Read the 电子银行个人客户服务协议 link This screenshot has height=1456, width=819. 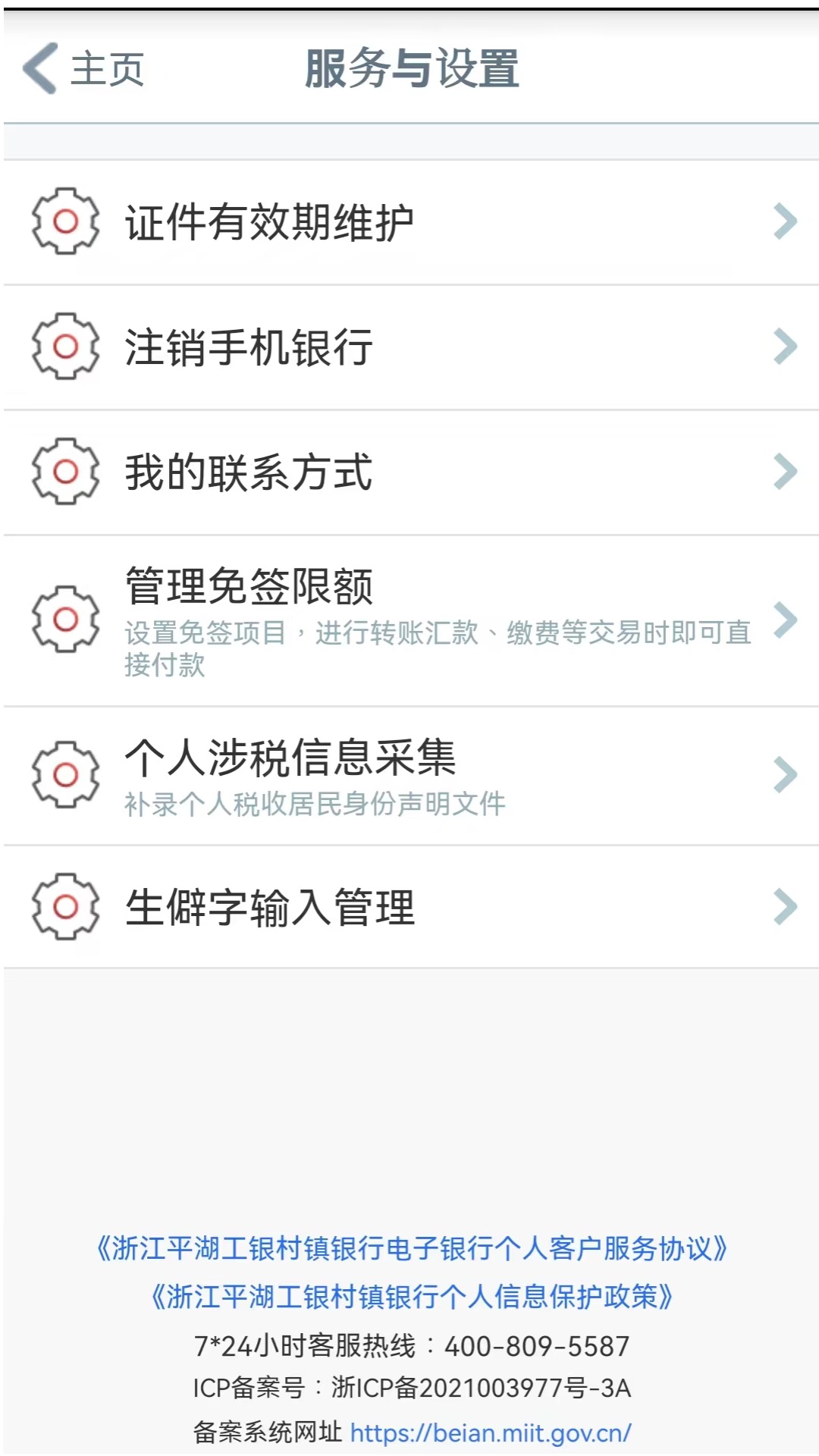tap(411, 1249)
